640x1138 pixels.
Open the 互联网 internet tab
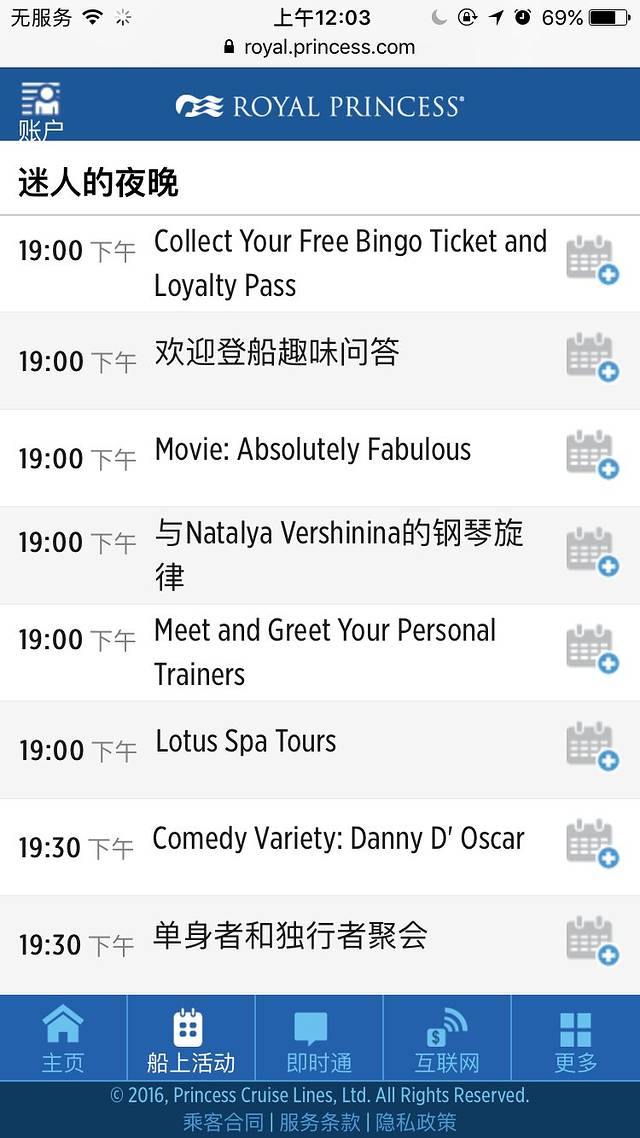coord(447,1039)
